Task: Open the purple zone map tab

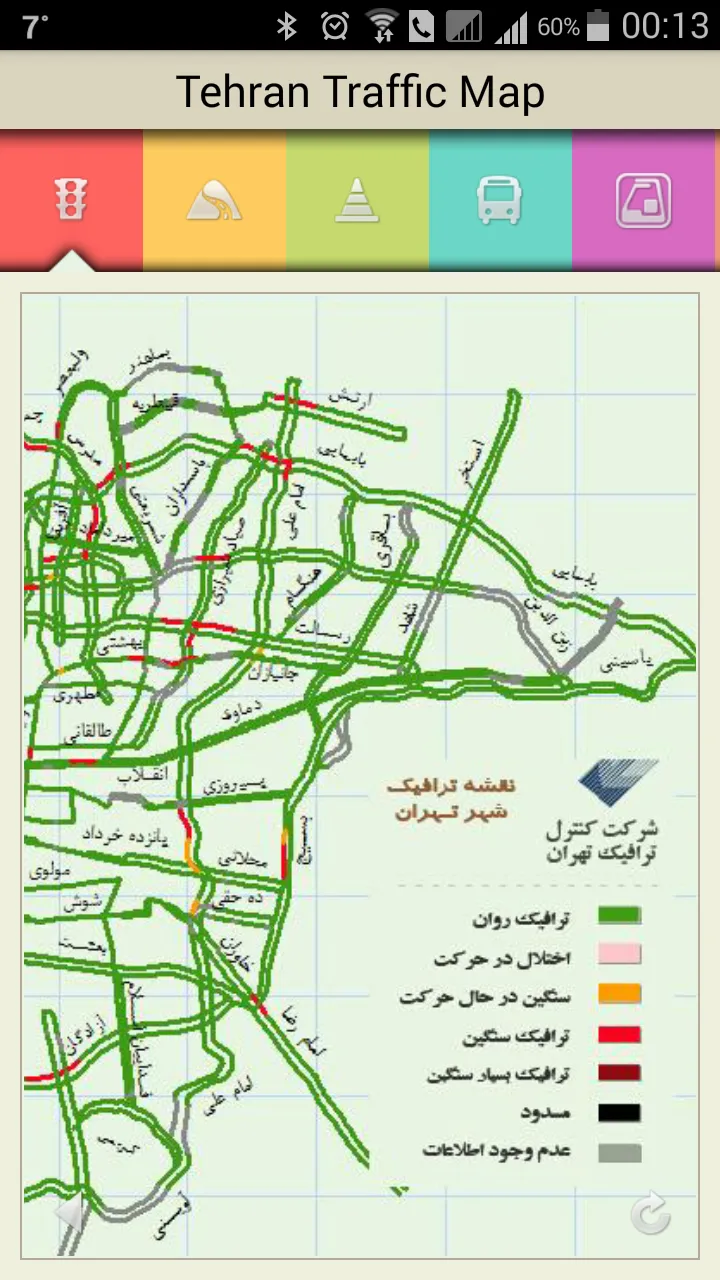Action: pyautogui.click(x=645, y=200)
